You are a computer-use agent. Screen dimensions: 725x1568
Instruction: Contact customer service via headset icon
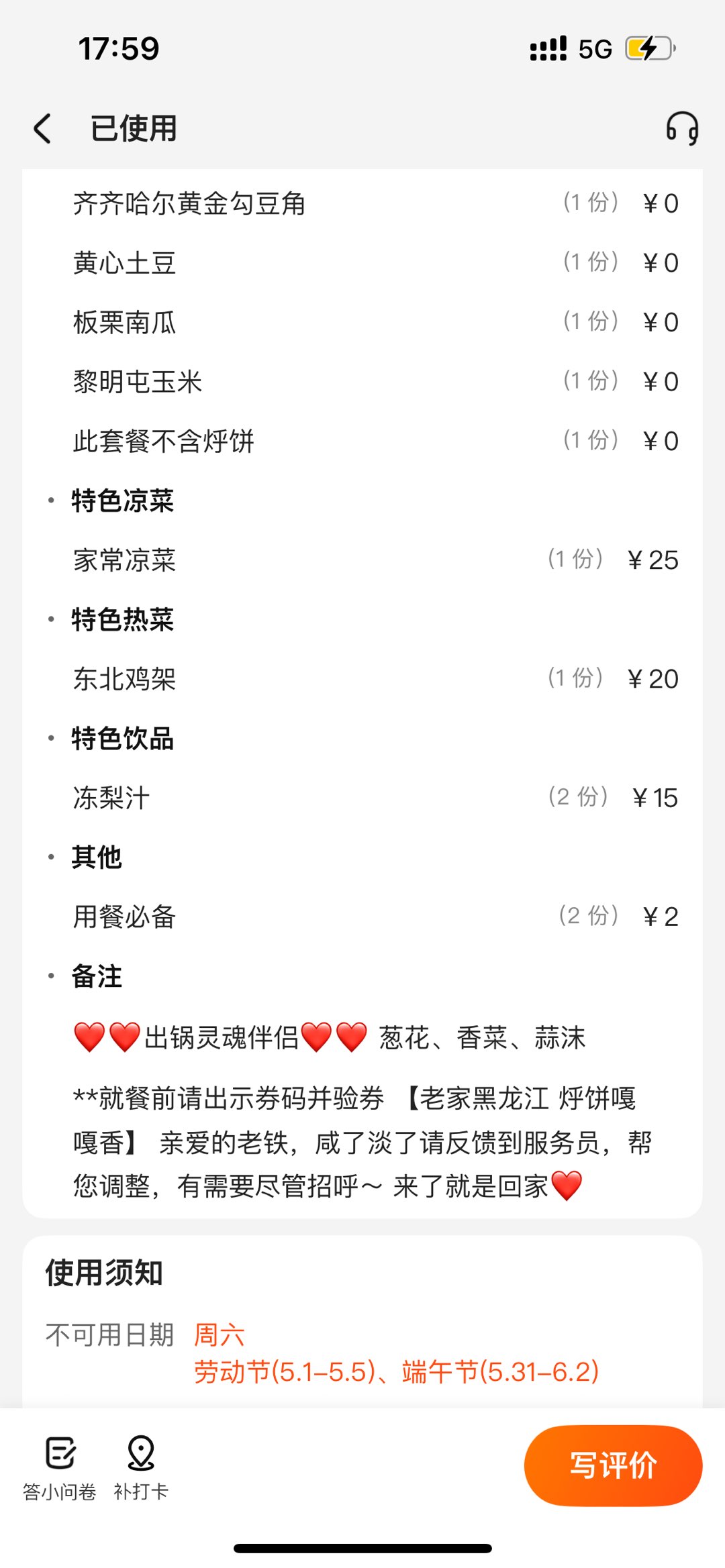(x=681, y=128)
